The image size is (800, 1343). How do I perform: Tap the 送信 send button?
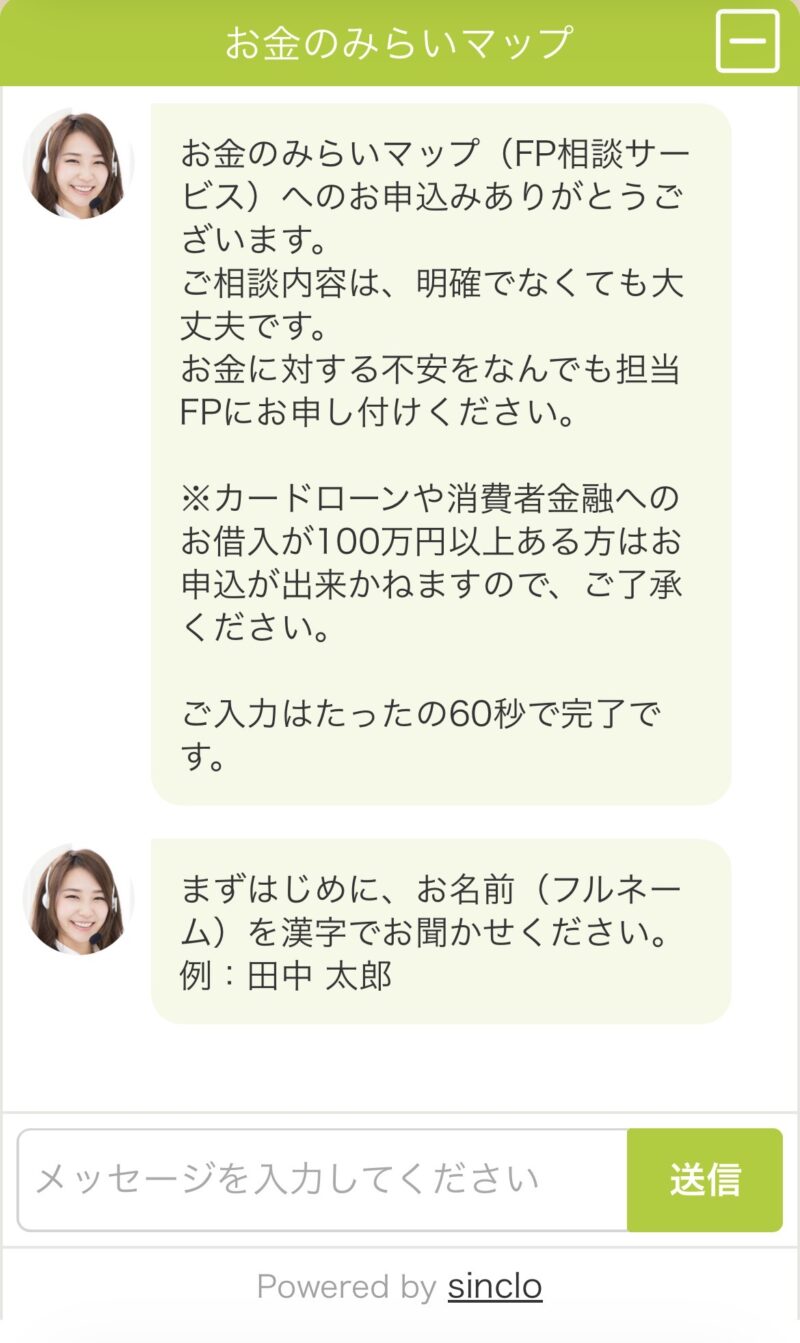pos(704,1180)
